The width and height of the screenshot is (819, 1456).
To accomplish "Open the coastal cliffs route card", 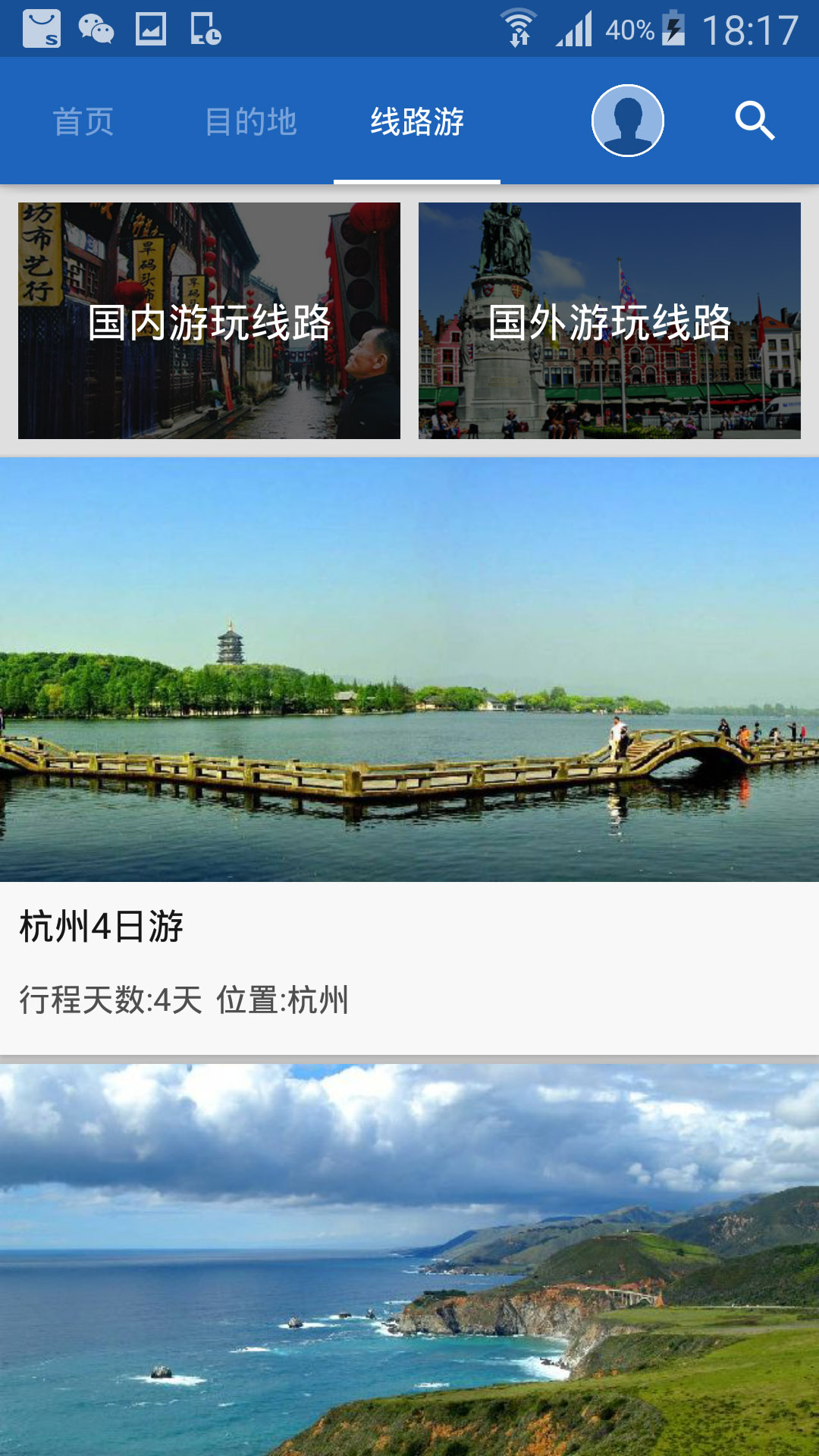I will coord(409,1259).
